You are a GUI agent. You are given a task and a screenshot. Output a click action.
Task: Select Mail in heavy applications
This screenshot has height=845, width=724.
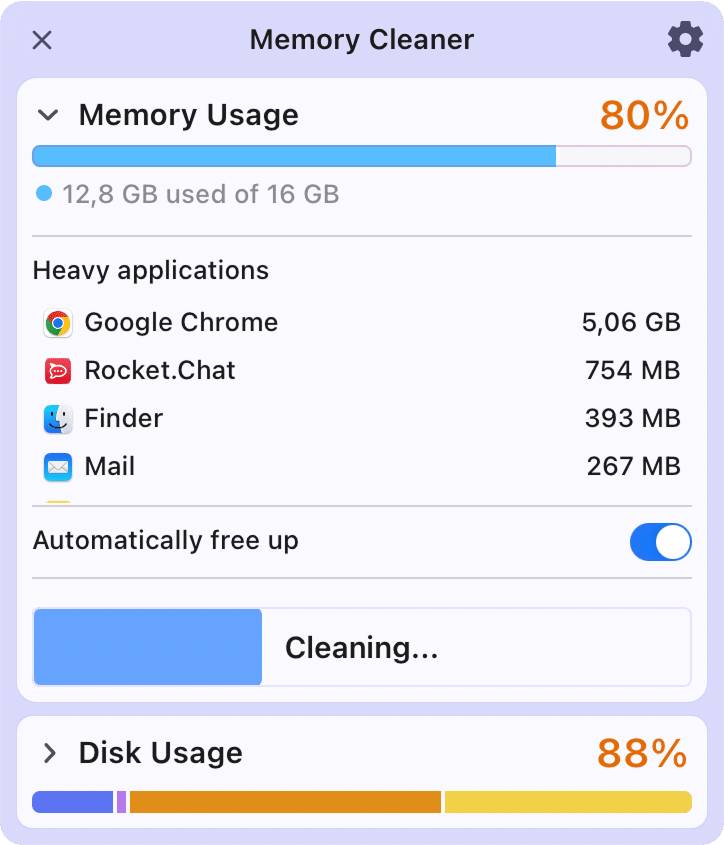pyautogui.click(x=110, y=466)
